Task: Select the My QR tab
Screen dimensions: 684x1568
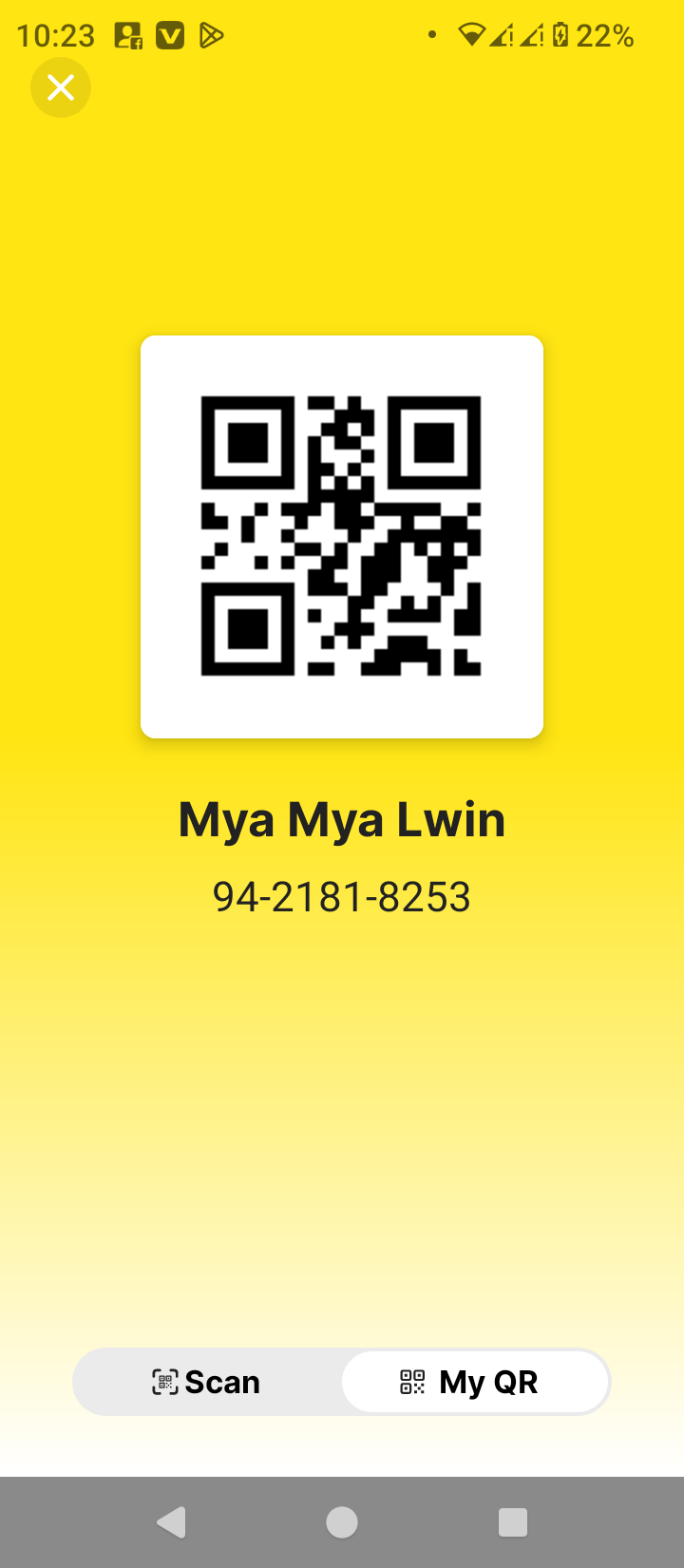Action: point(474,1382)
